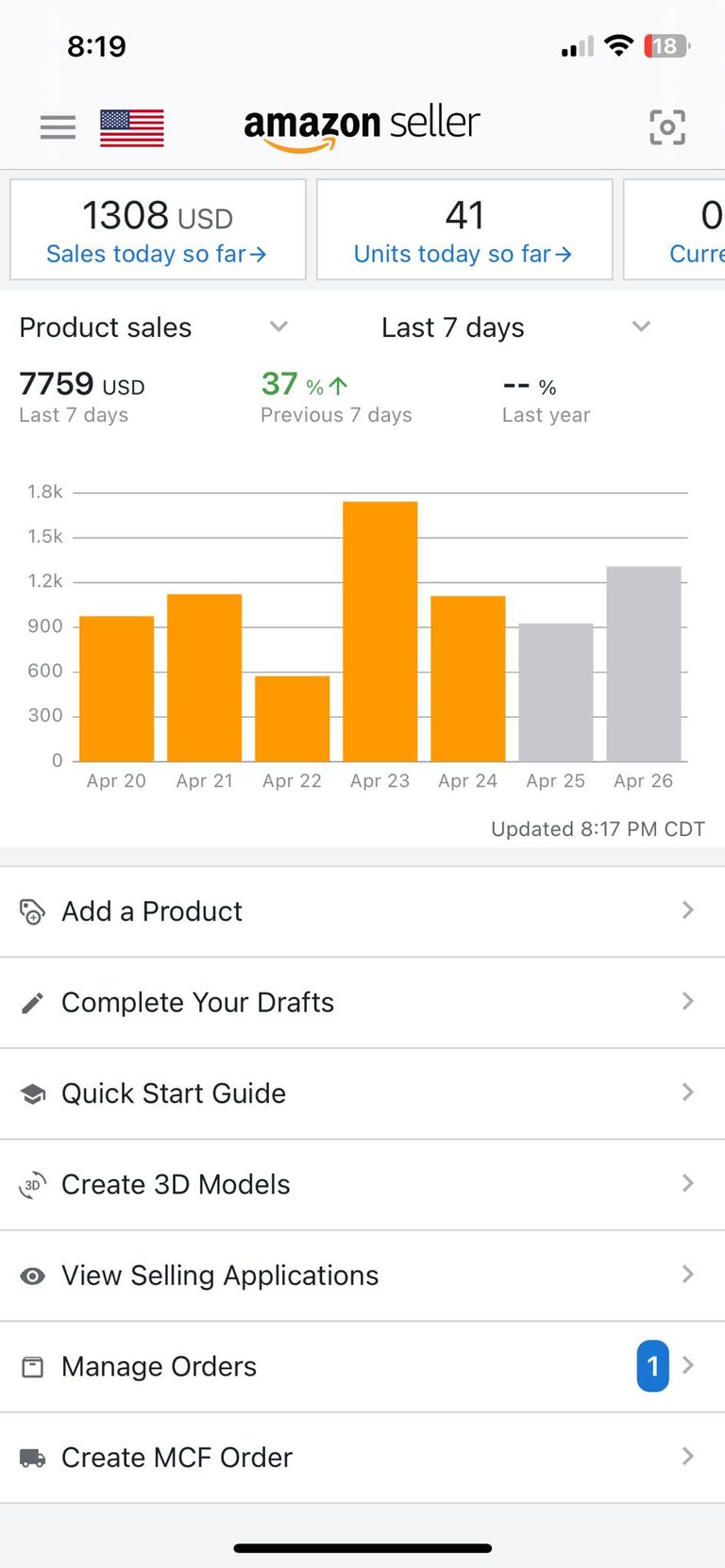The height and width of the screenshot is (1568, 725).
Task: Start Create MCF Order
Action: pos(362,1458)
